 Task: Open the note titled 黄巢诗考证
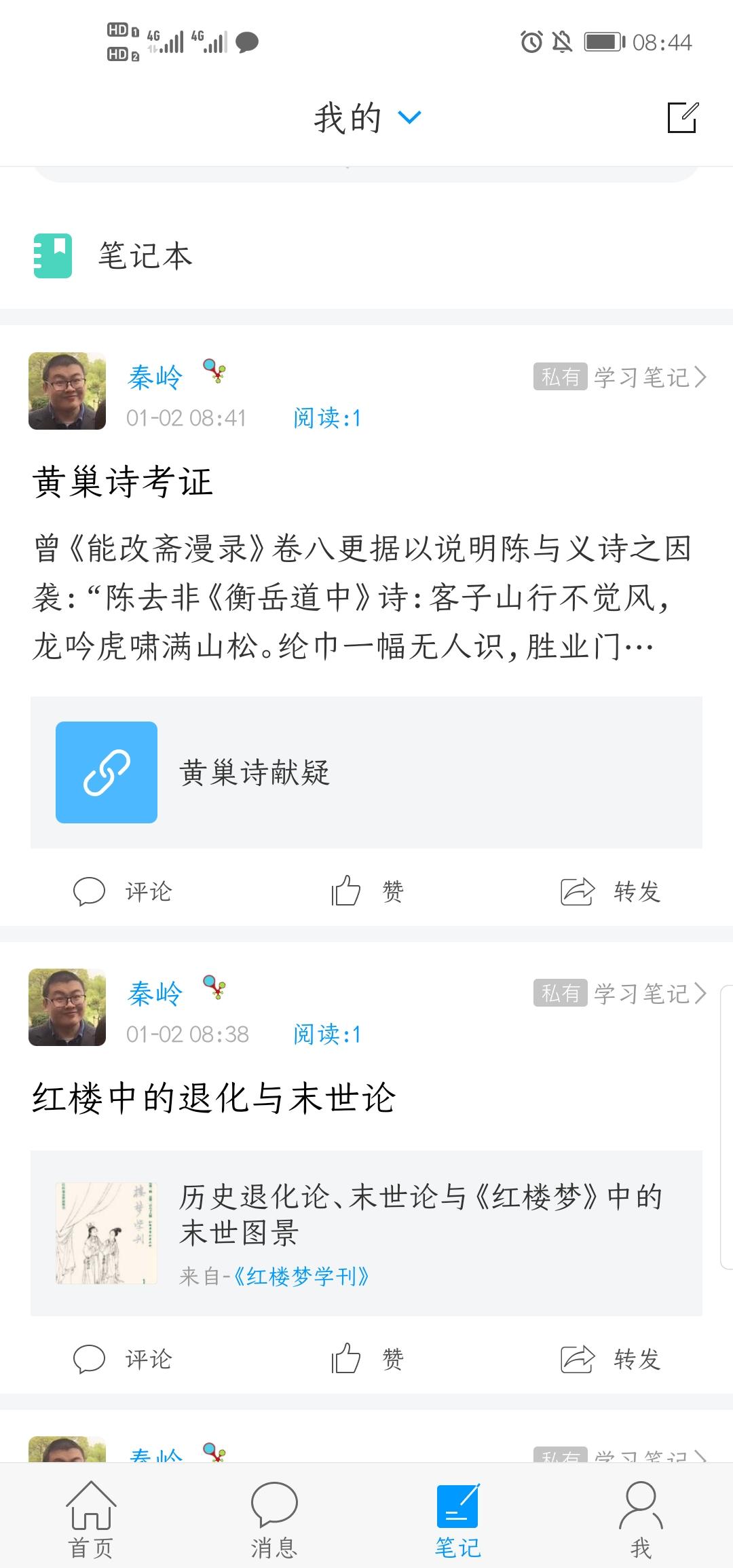[123, 482]
